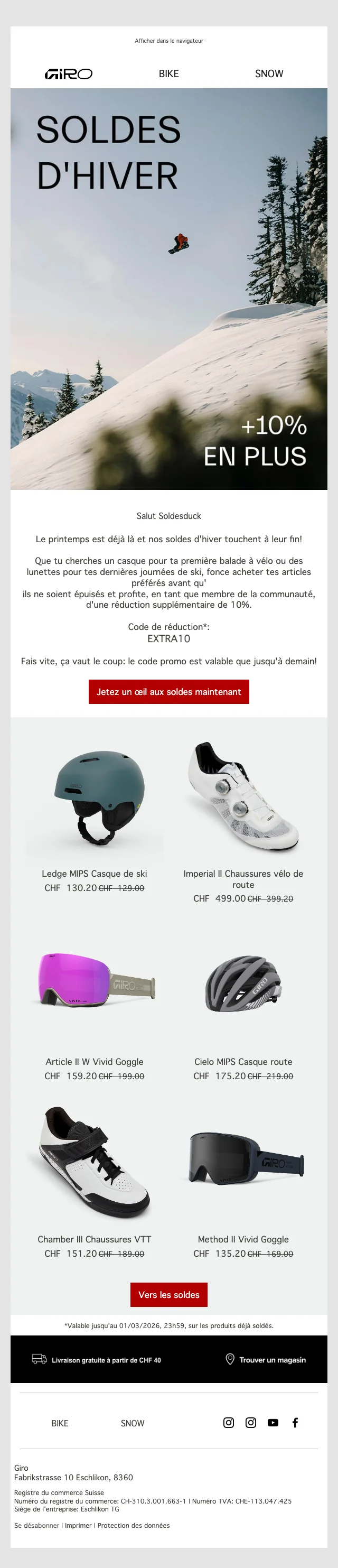Open the SNOW section in the header
The height and width of the screenshot is (1568, 338).
tap(269, 73)
